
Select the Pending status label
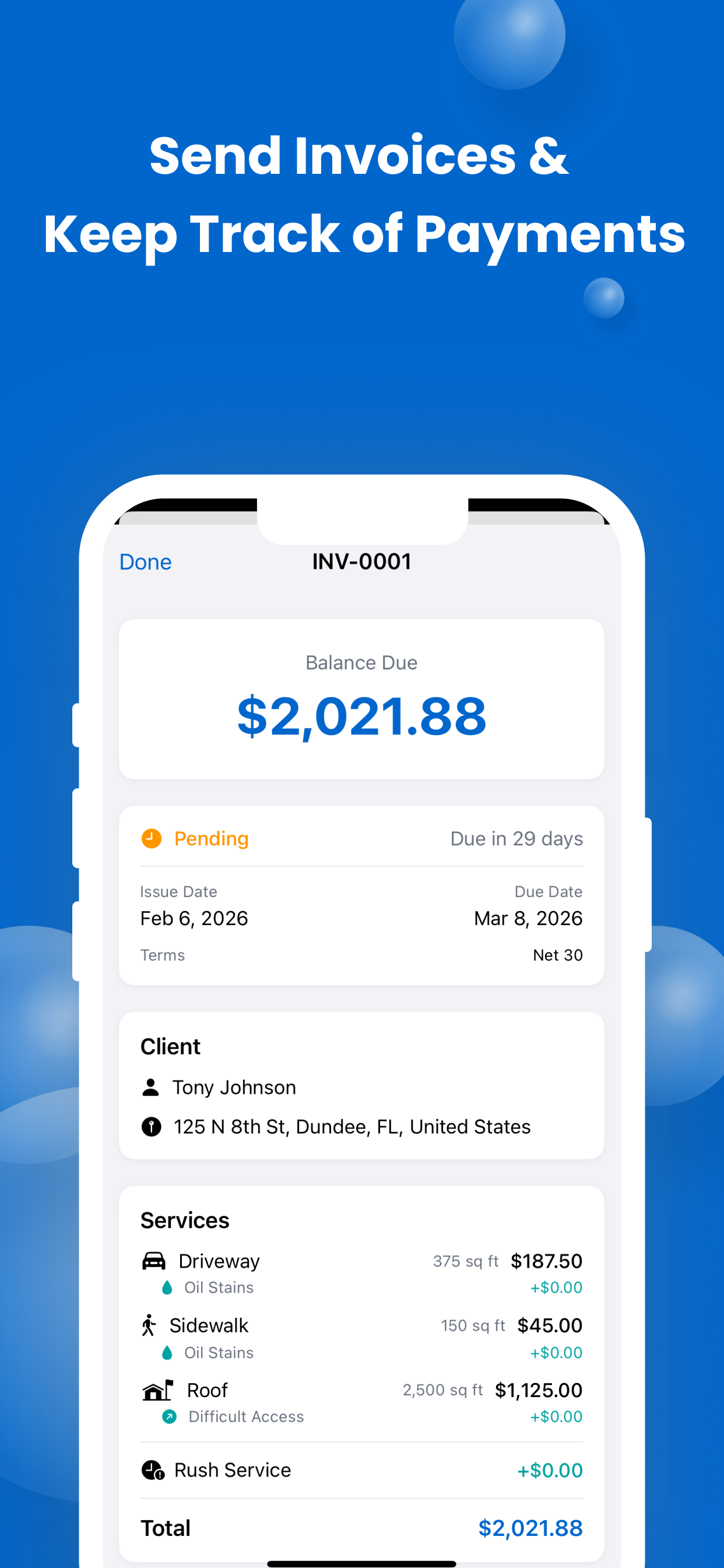211,838
